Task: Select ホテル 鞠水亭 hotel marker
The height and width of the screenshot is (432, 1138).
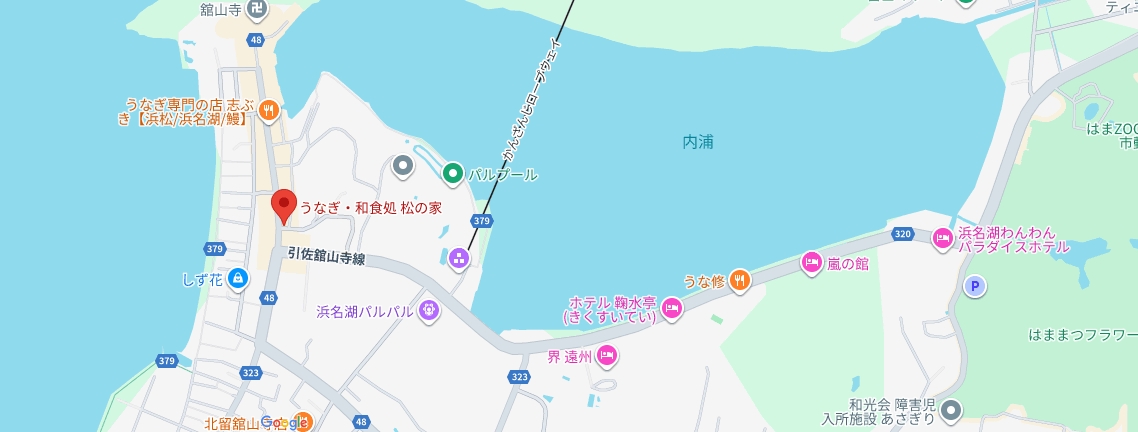Action: [672, 310]
